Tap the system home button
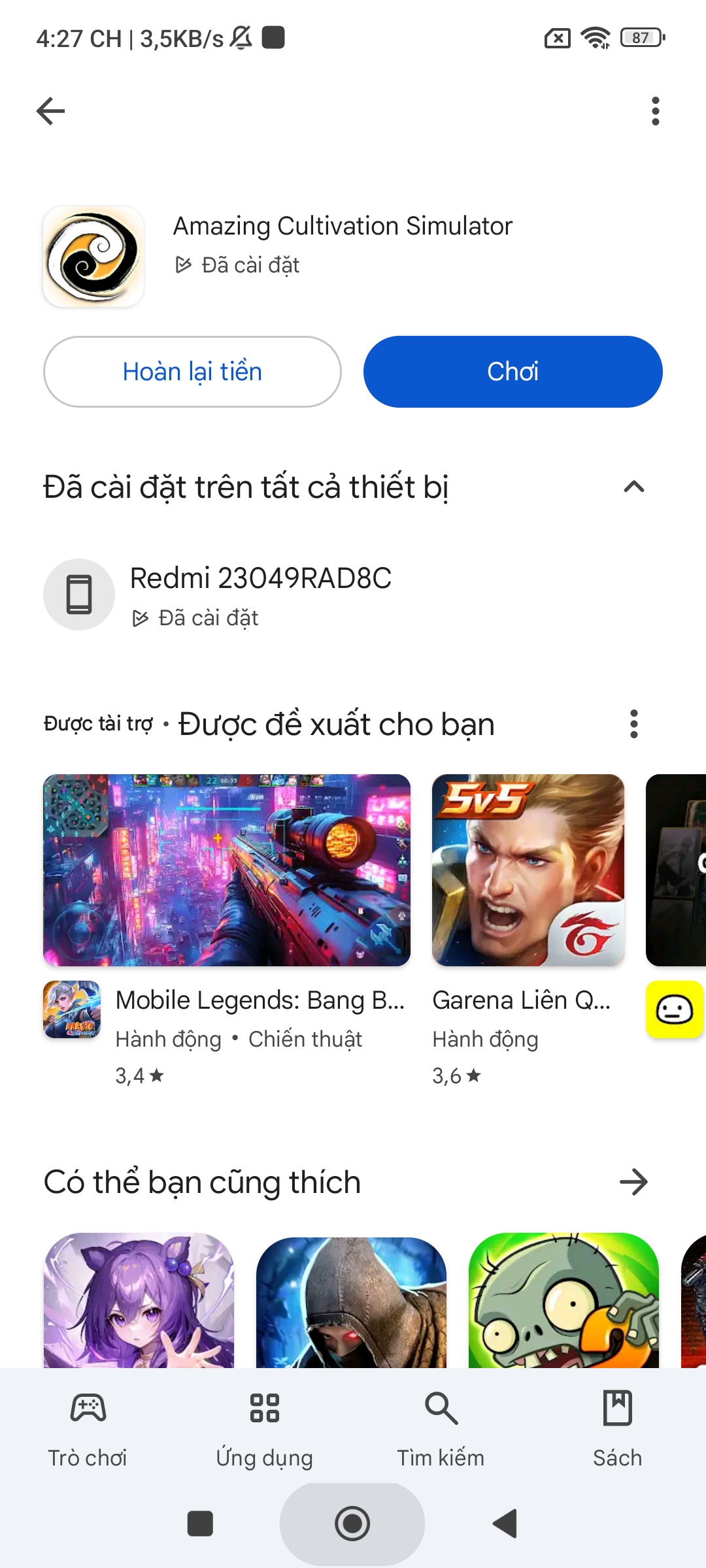706x1568 pixels. click(x=352, y=1524)
